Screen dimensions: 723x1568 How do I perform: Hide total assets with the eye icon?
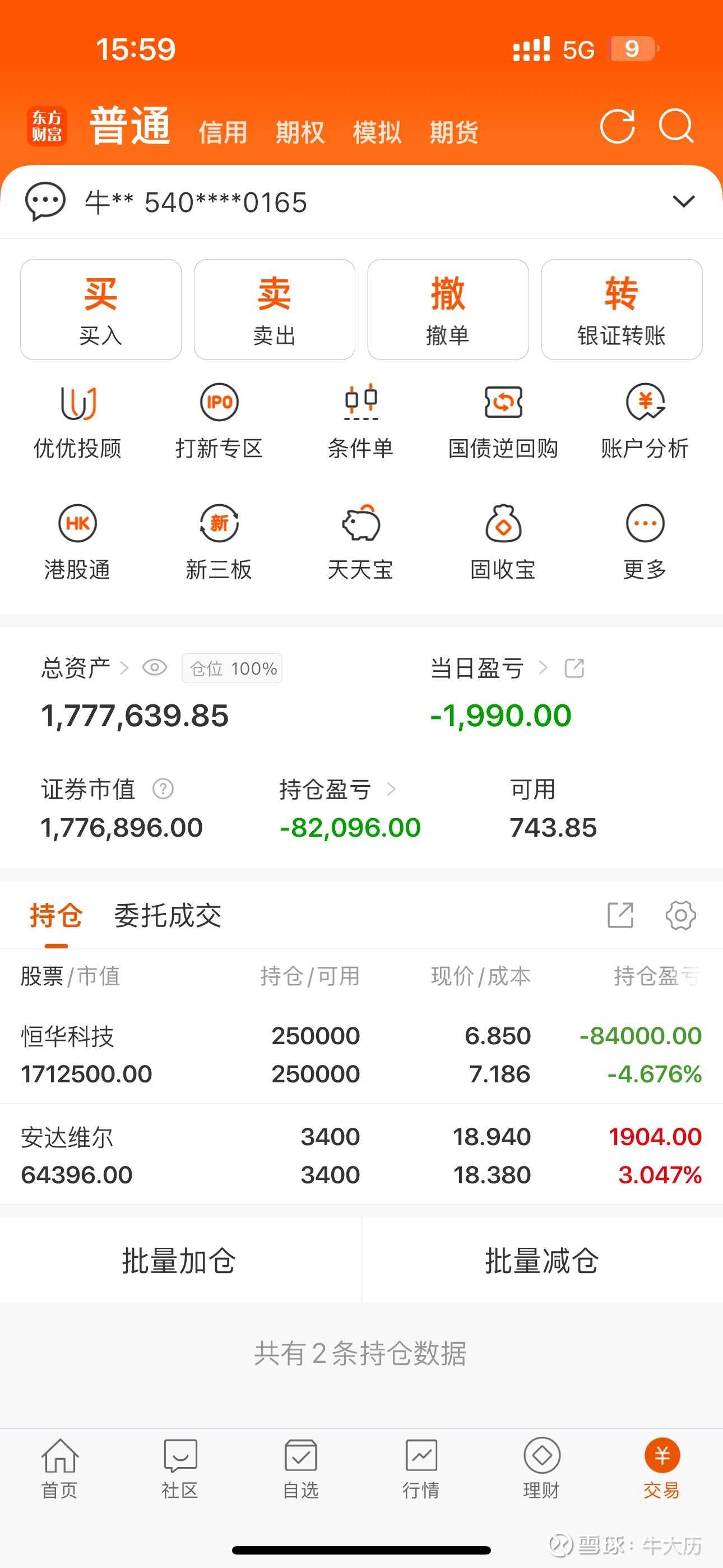155,668
